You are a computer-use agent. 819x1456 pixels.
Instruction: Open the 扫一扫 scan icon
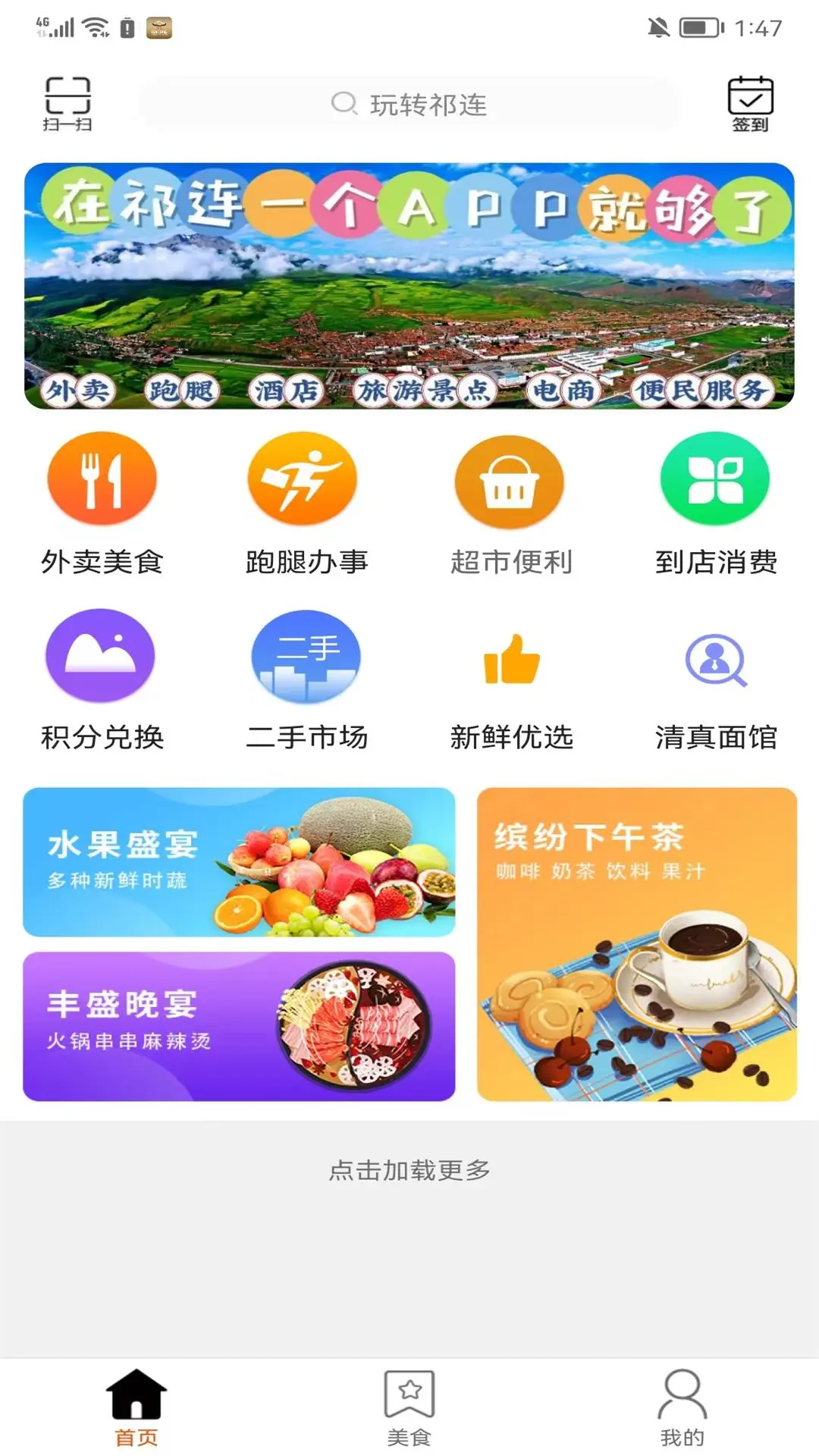[x=67, y=103]
